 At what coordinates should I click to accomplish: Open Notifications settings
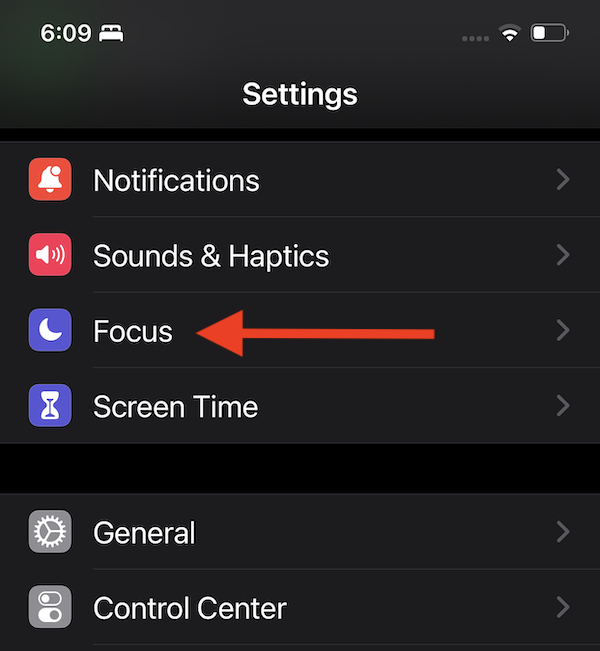[x=176, y=180]
